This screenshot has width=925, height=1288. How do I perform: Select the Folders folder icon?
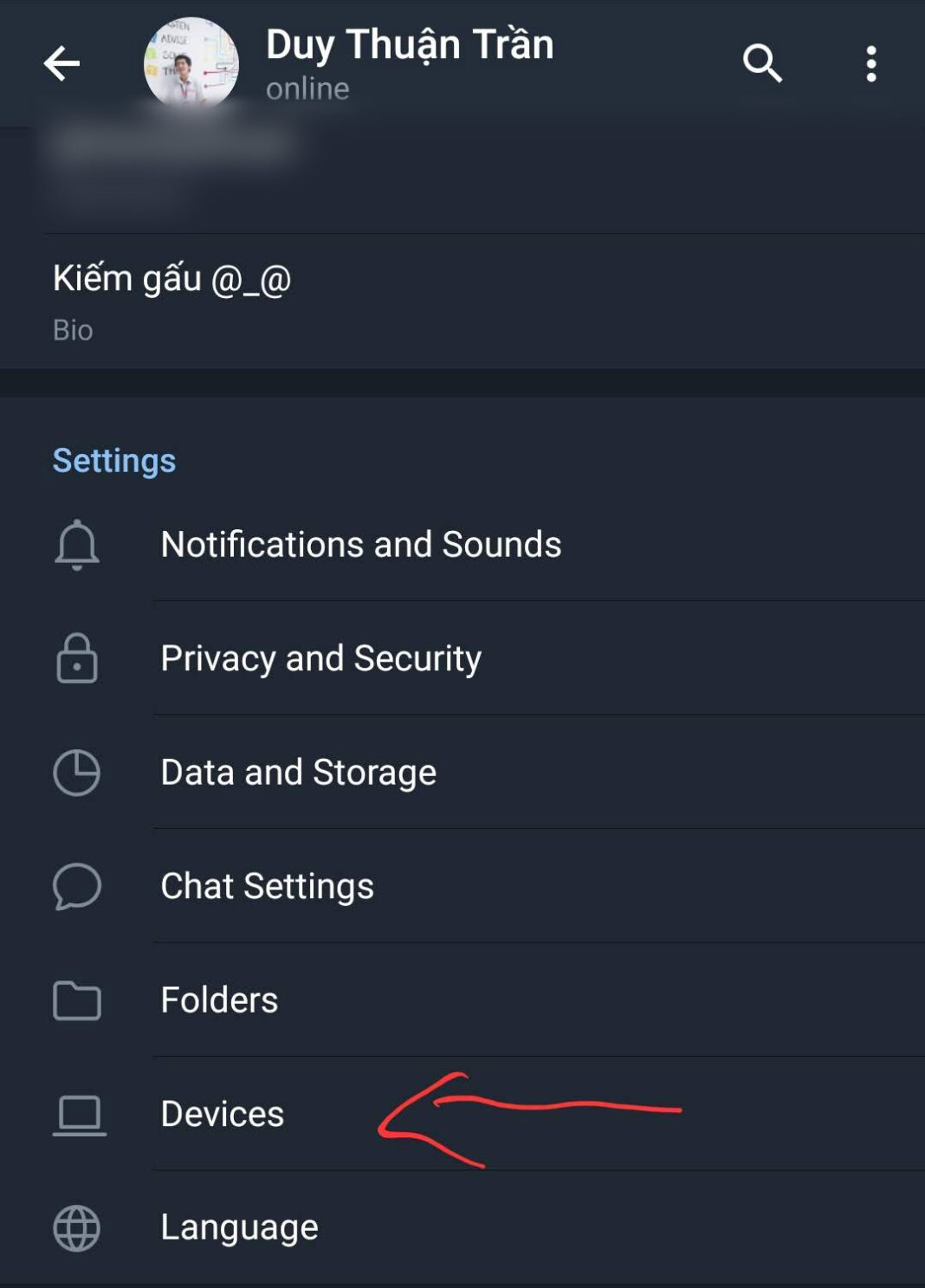point(76,1000)
